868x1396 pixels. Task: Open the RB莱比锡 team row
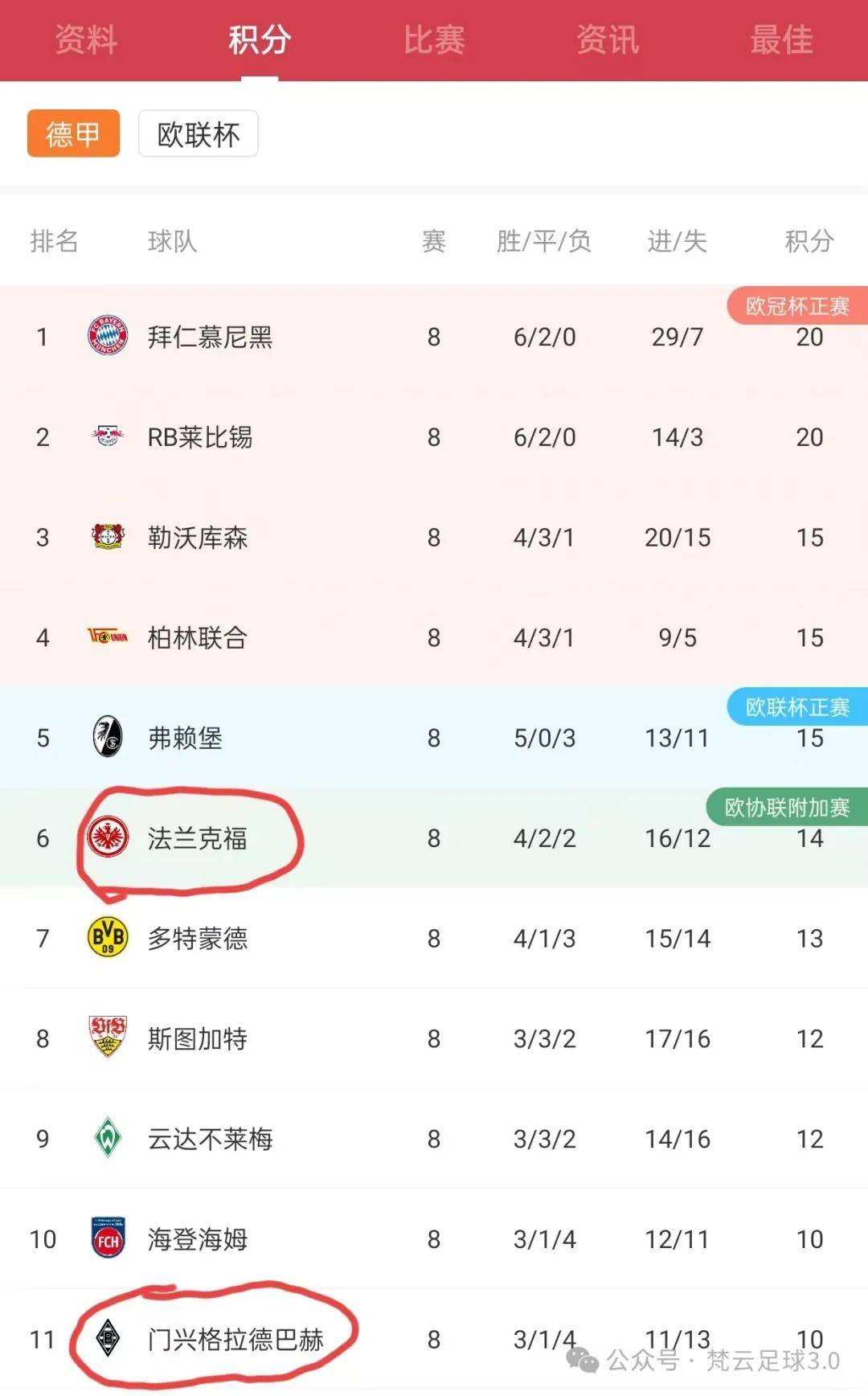pyautogui.click(x=434, y=436)
